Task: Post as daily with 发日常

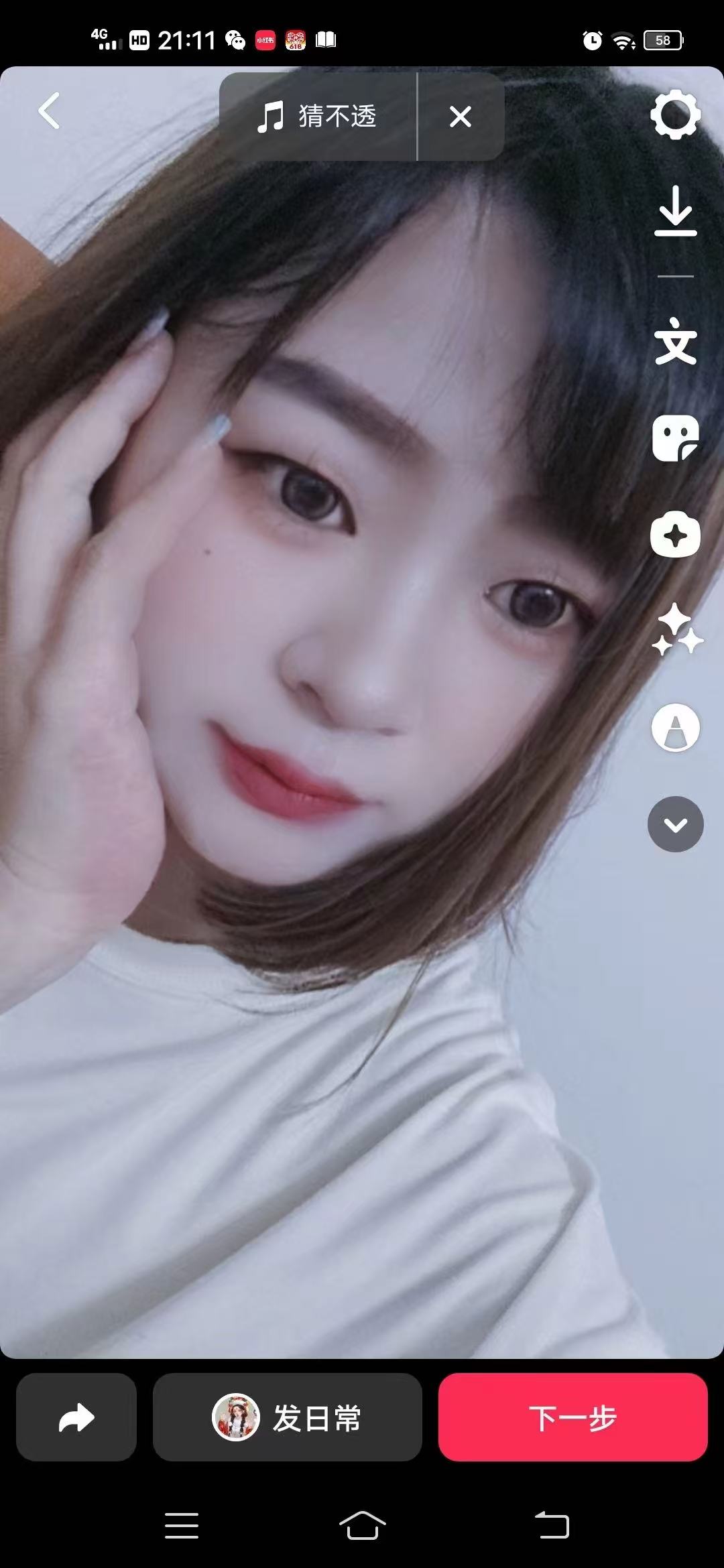Action: (287, 1417)
